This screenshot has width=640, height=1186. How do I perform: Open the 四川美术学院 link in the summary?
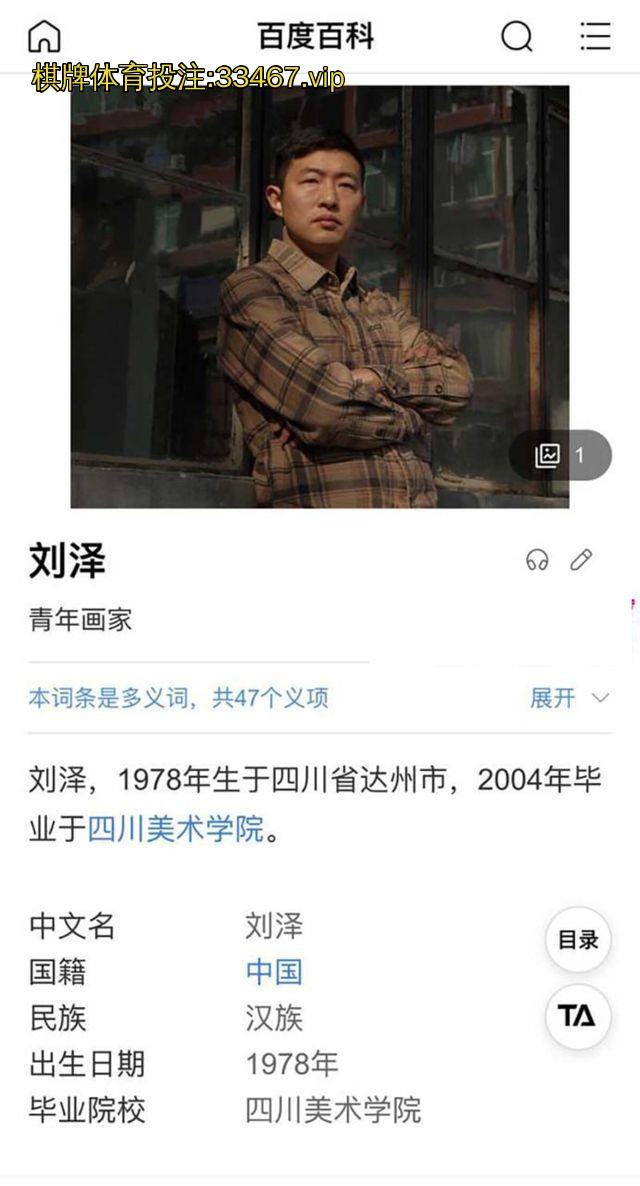pyautogui.click(x=176, y=828)
